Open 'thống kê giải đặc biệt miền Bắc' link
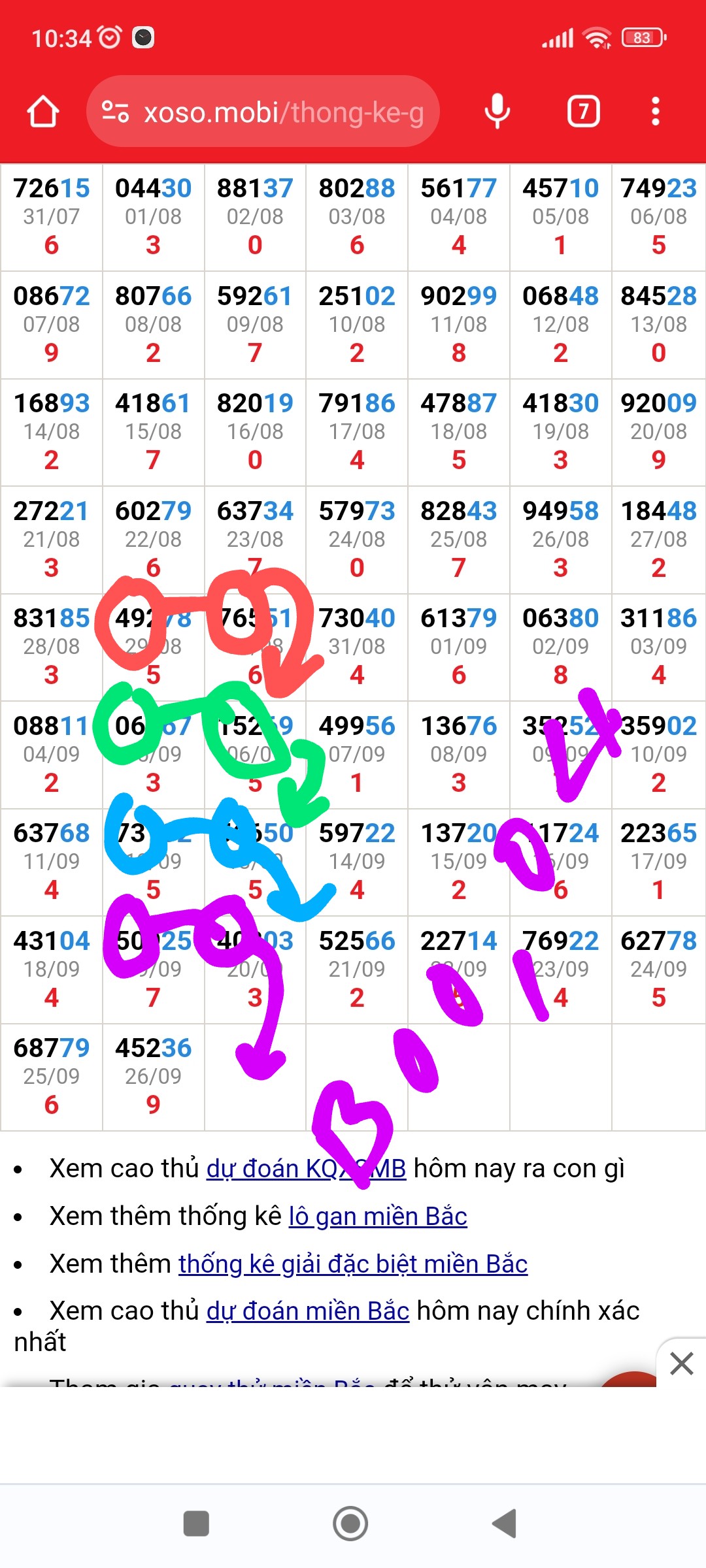Image resolution: width=706 pixels, height=1568 pixels. point(353,1264)
